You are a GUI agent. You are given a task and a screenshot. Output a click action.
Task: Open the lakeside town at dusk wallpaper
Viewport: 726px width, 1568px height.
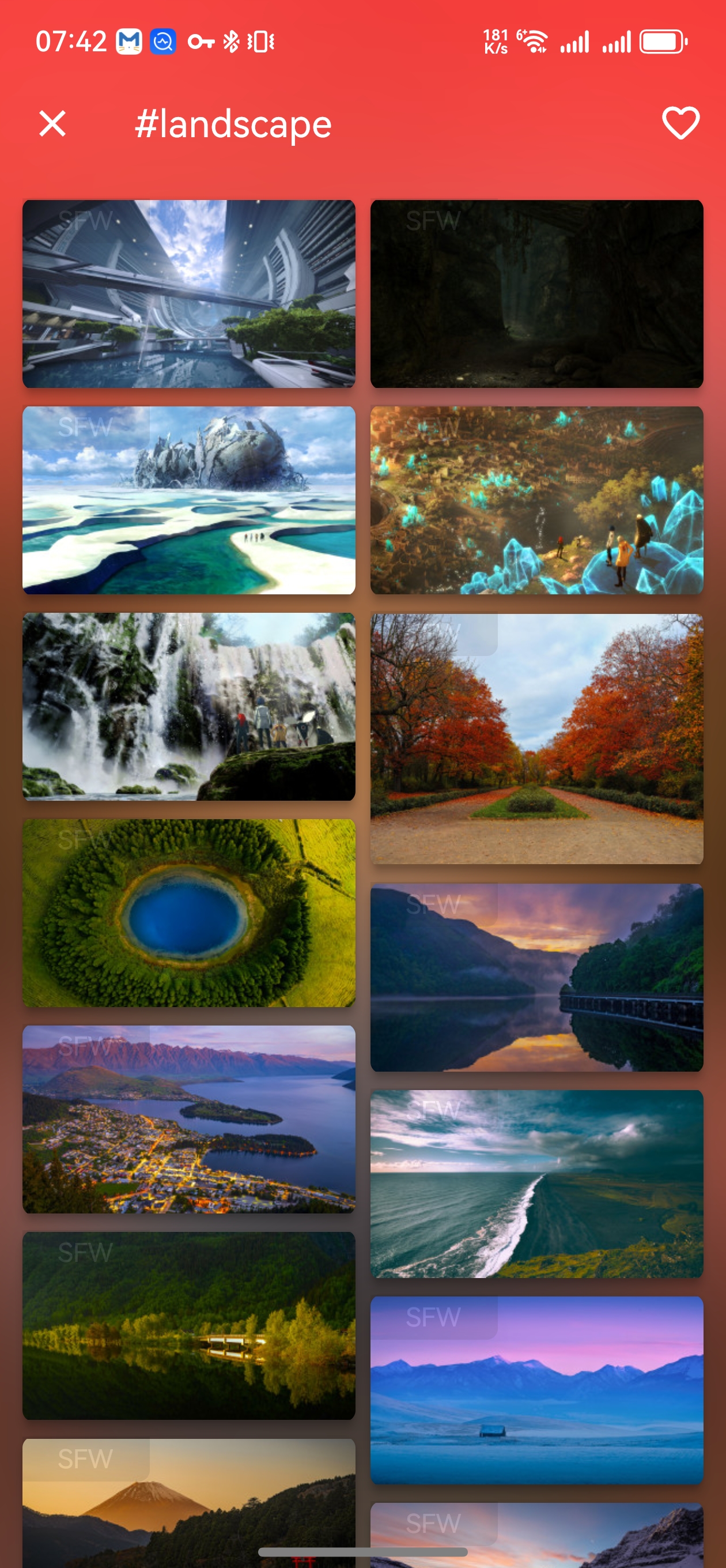tap(188, 1119)
